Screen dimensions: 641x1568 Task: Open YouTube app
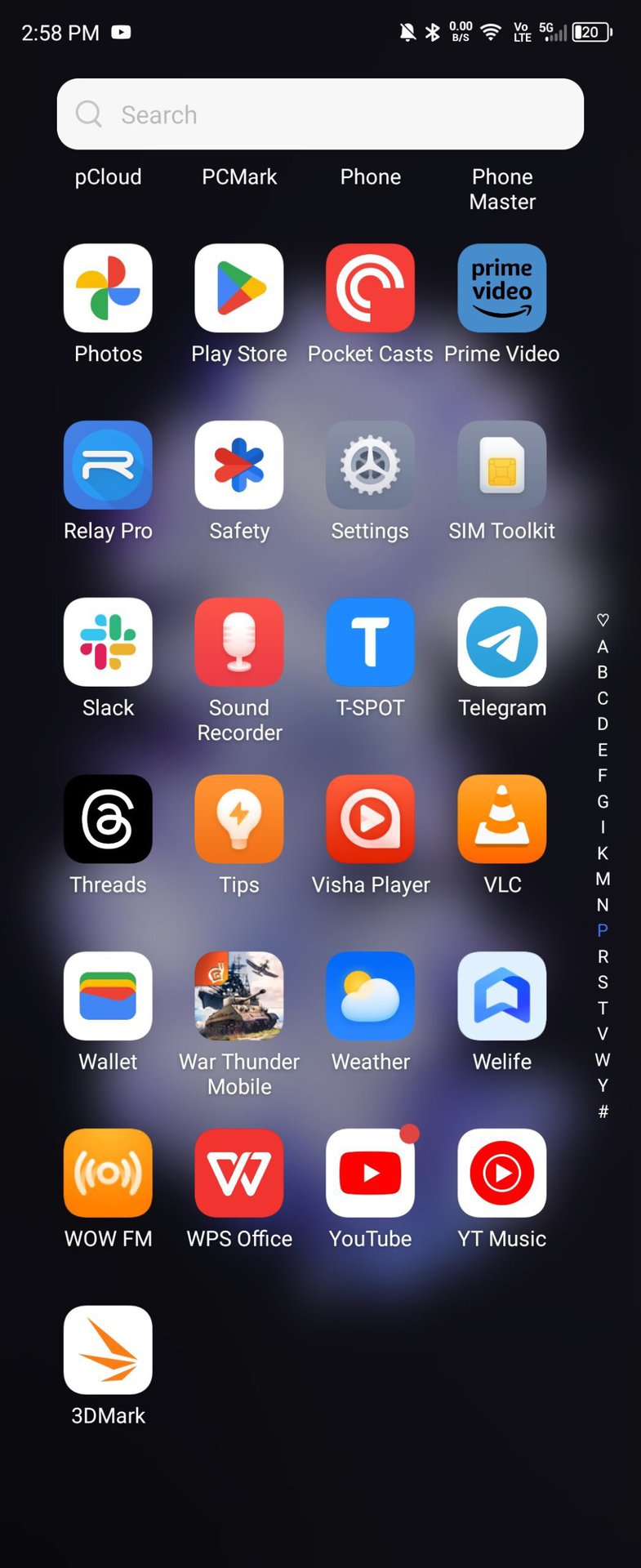370,1174
